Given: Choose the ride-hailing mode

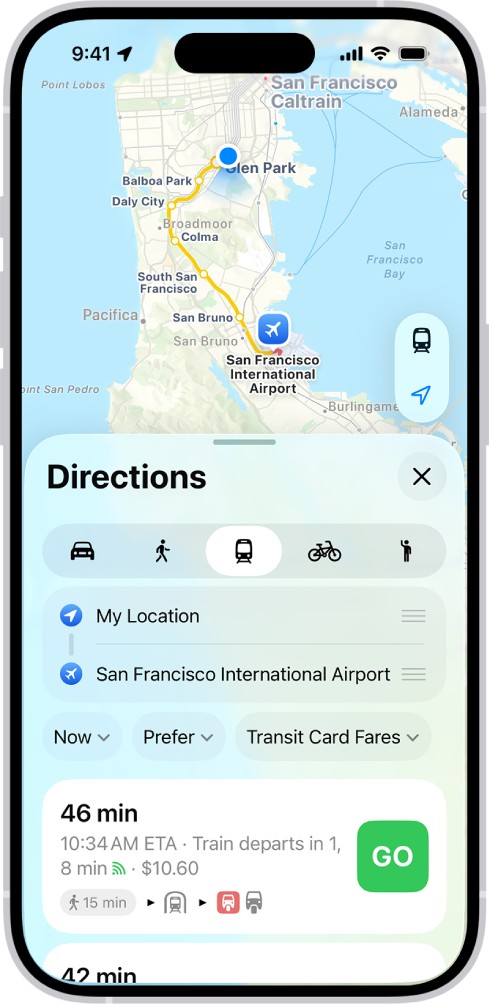Looking at the screenshot, I should (x=406, y=551).
